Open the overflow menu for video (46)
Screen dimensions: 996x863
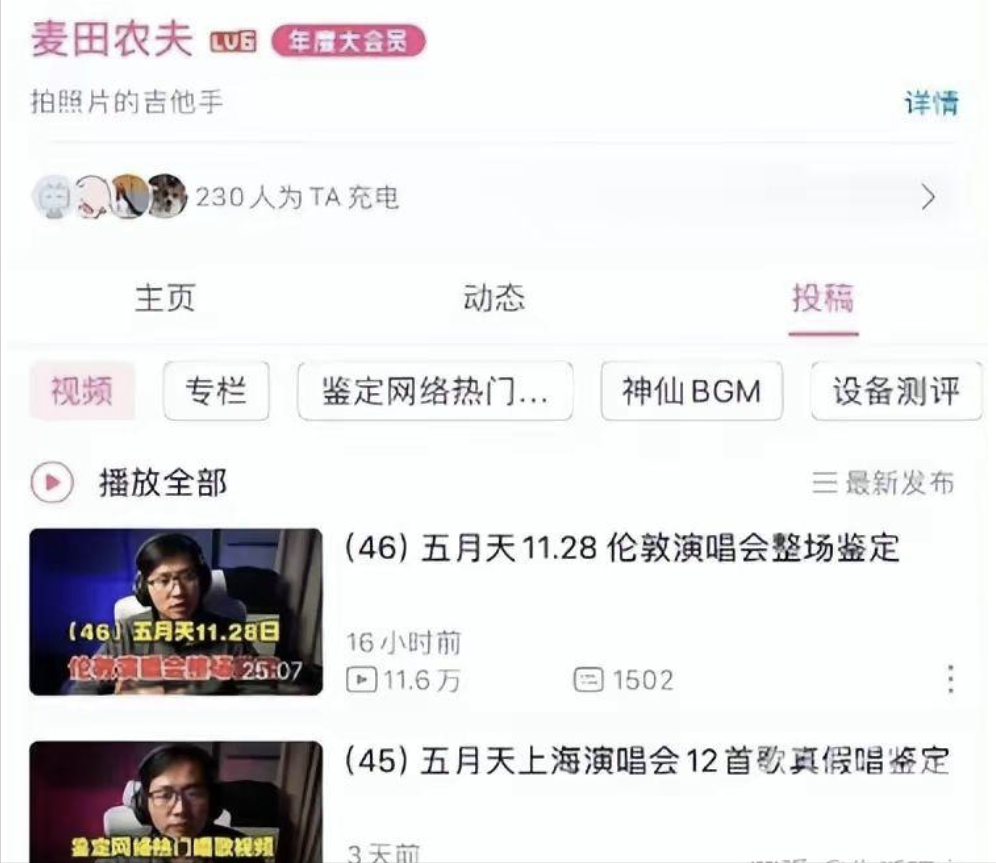949,679
